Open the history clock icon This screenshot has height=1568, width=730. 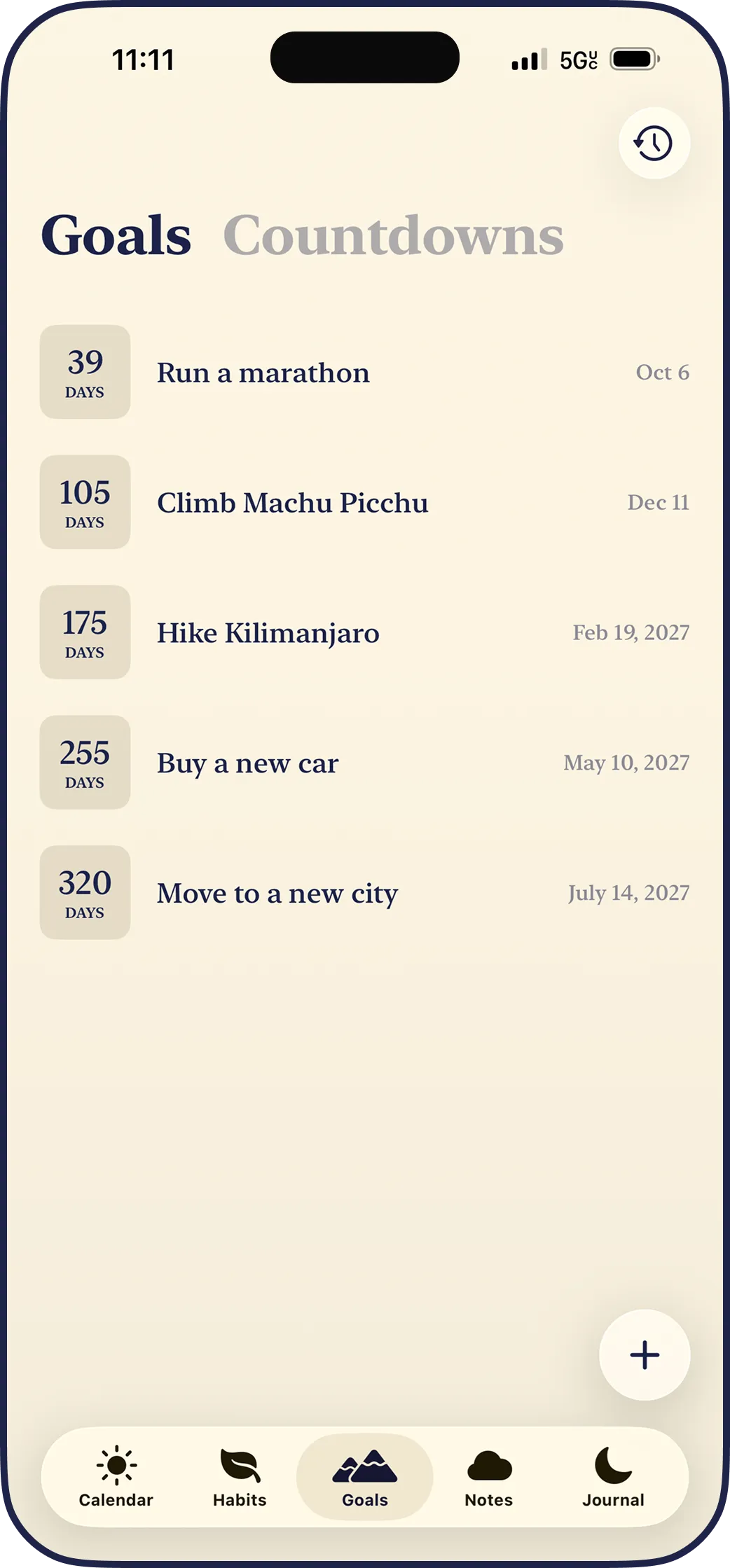pyautogui.click(x=654, y=143)
